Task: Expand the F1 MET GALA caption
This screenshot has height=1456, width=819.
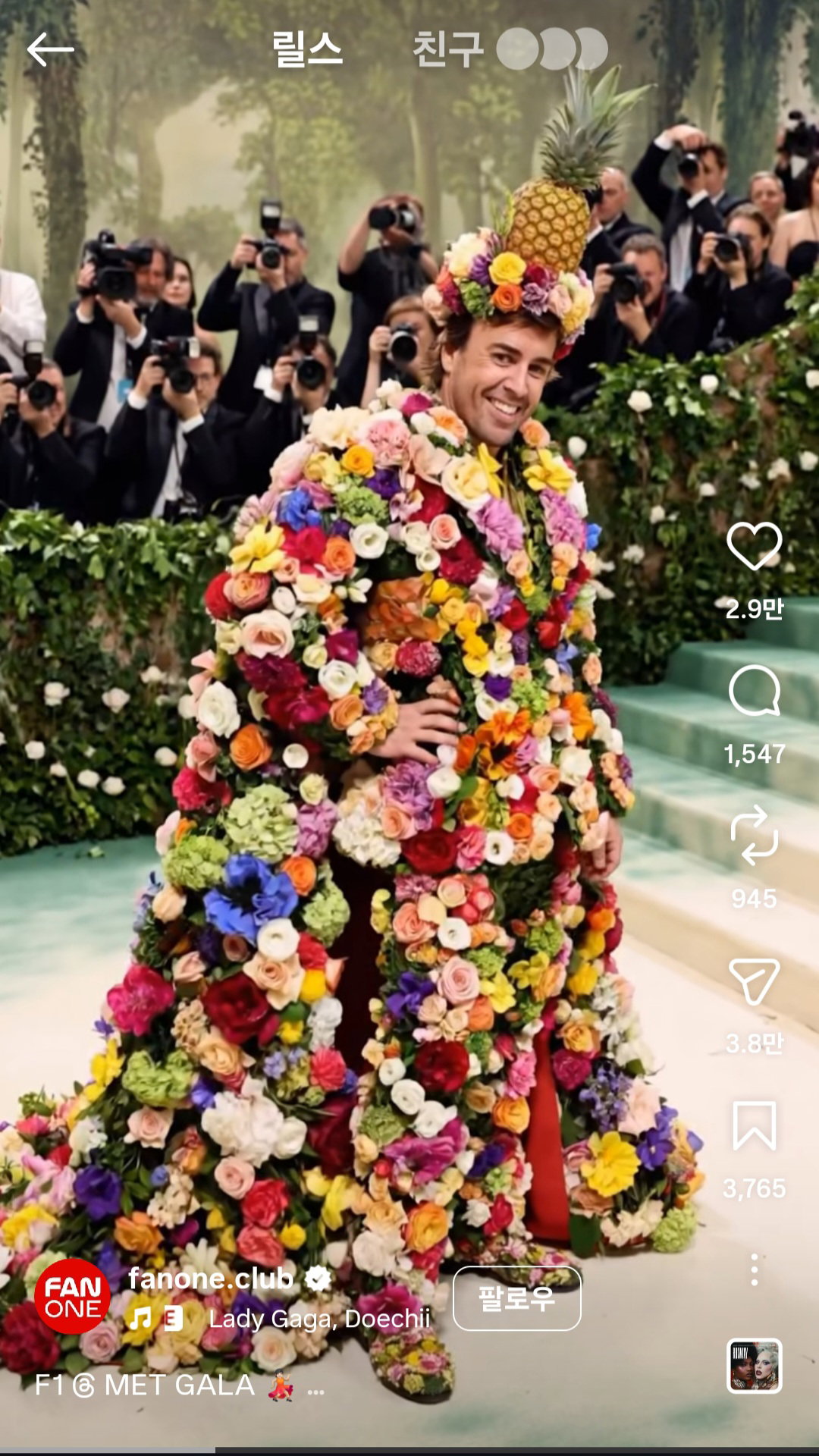Action: (x=180, y=1385)
